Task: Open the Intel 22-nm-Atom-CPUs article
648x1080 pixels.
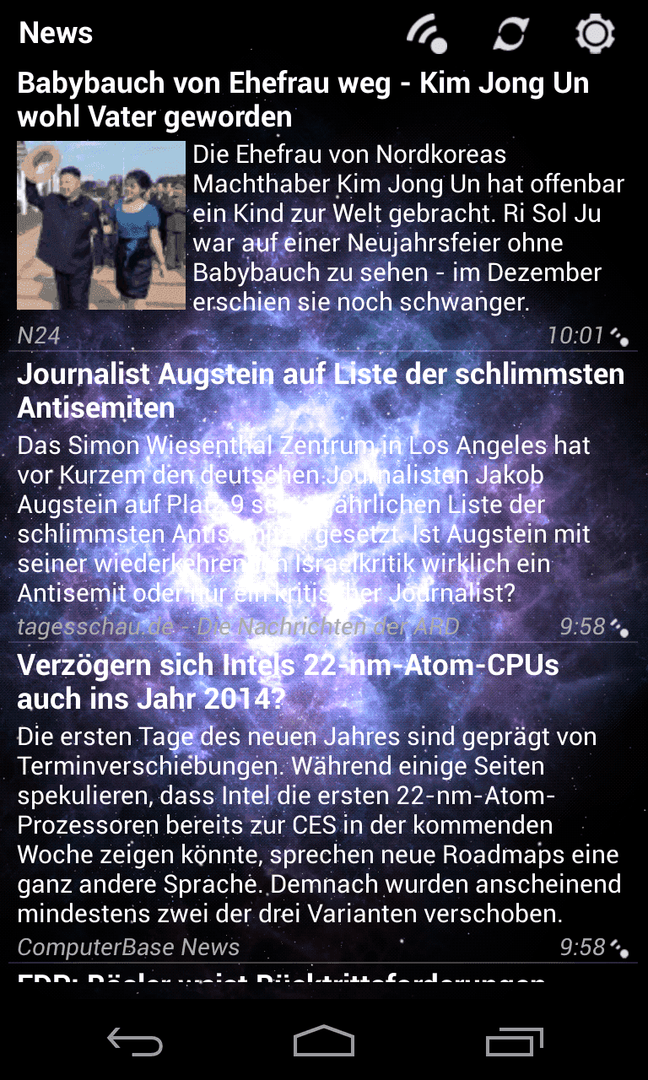Action: [324, 802]
